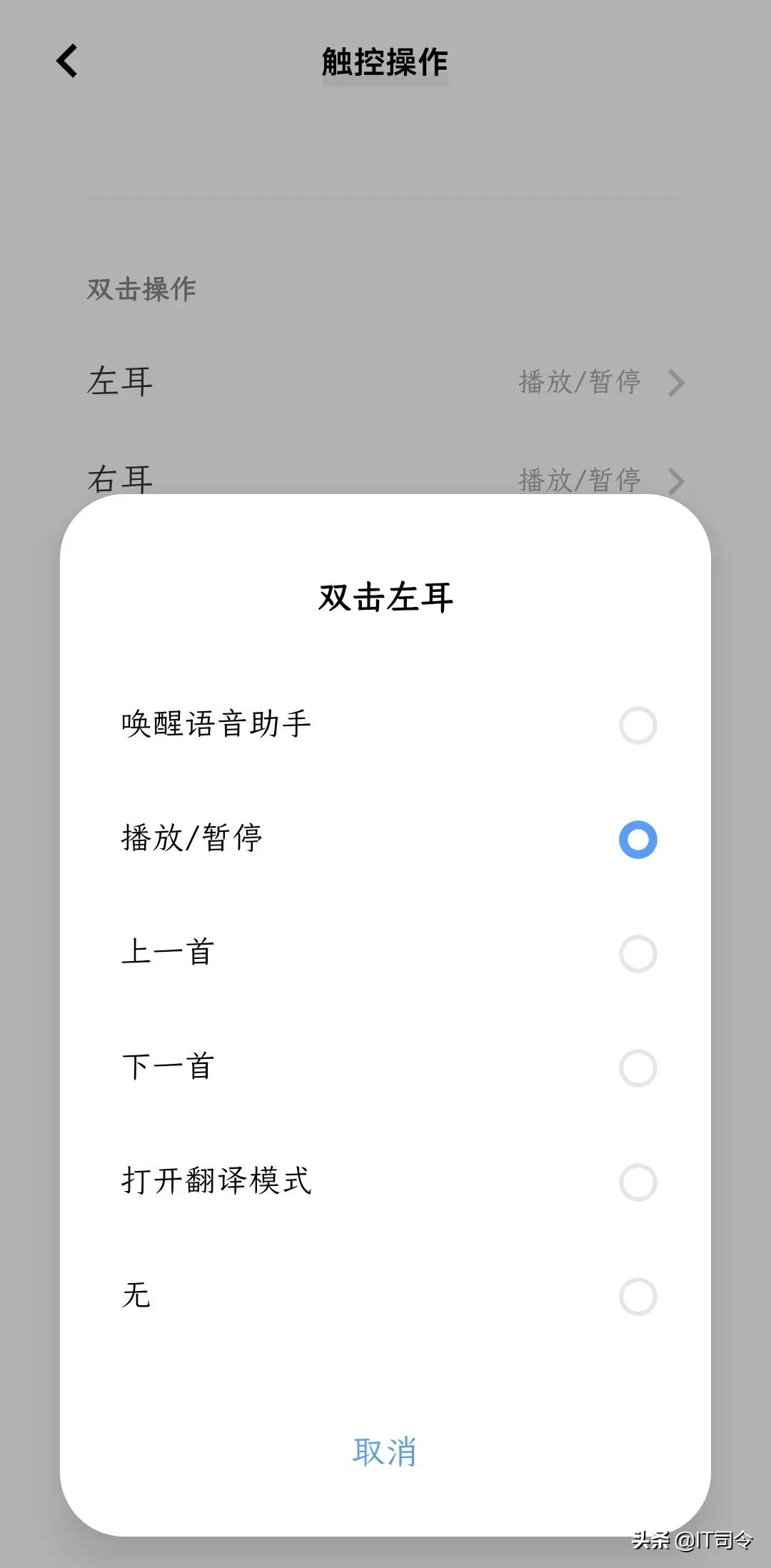Tap 取消 to dismiss the dialog
Screen dimensions: 771x1568
pyautogui.click(x=385, y=1448)
